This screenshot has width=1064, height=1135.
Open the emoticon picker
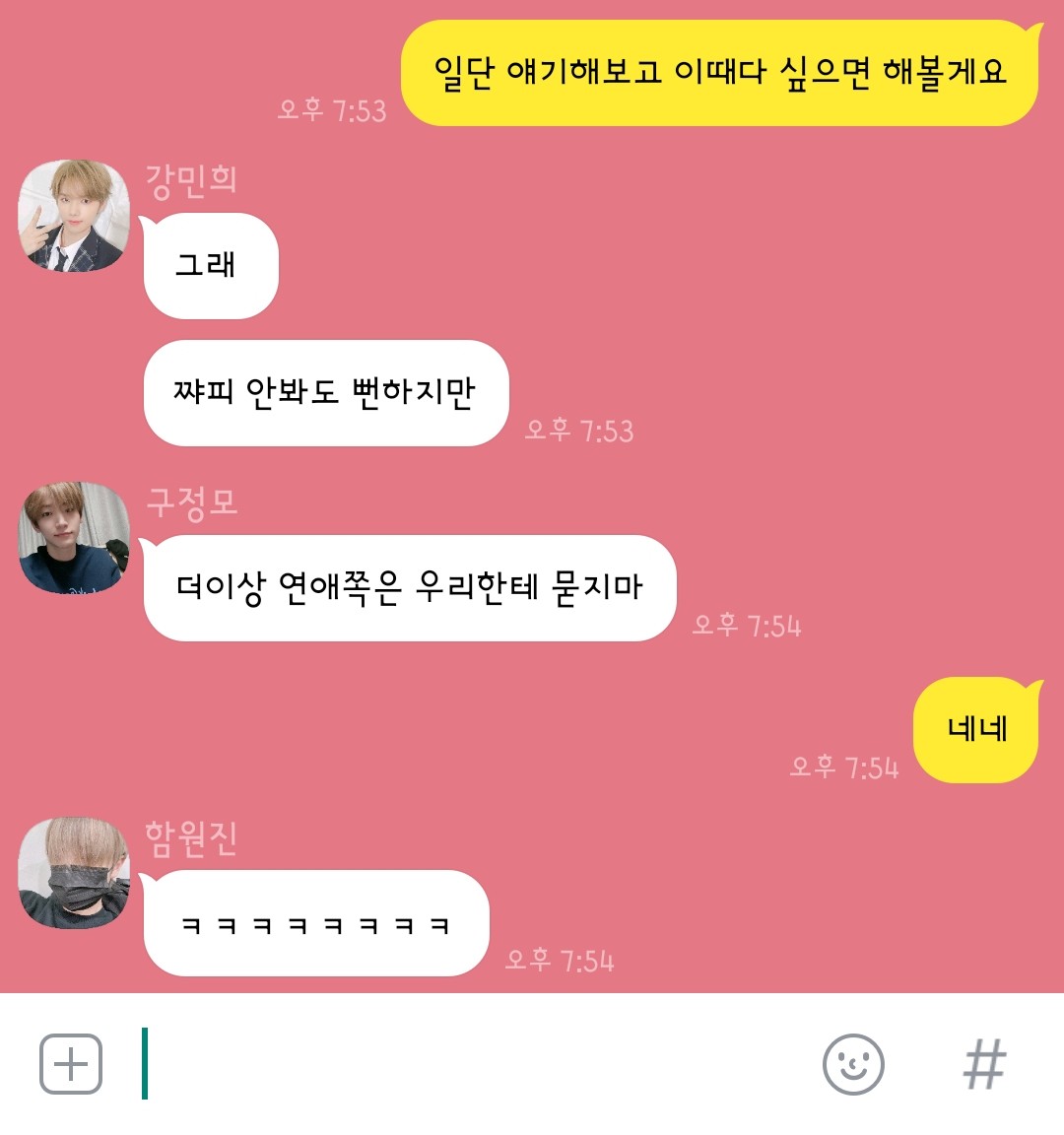click(853, 1064)
